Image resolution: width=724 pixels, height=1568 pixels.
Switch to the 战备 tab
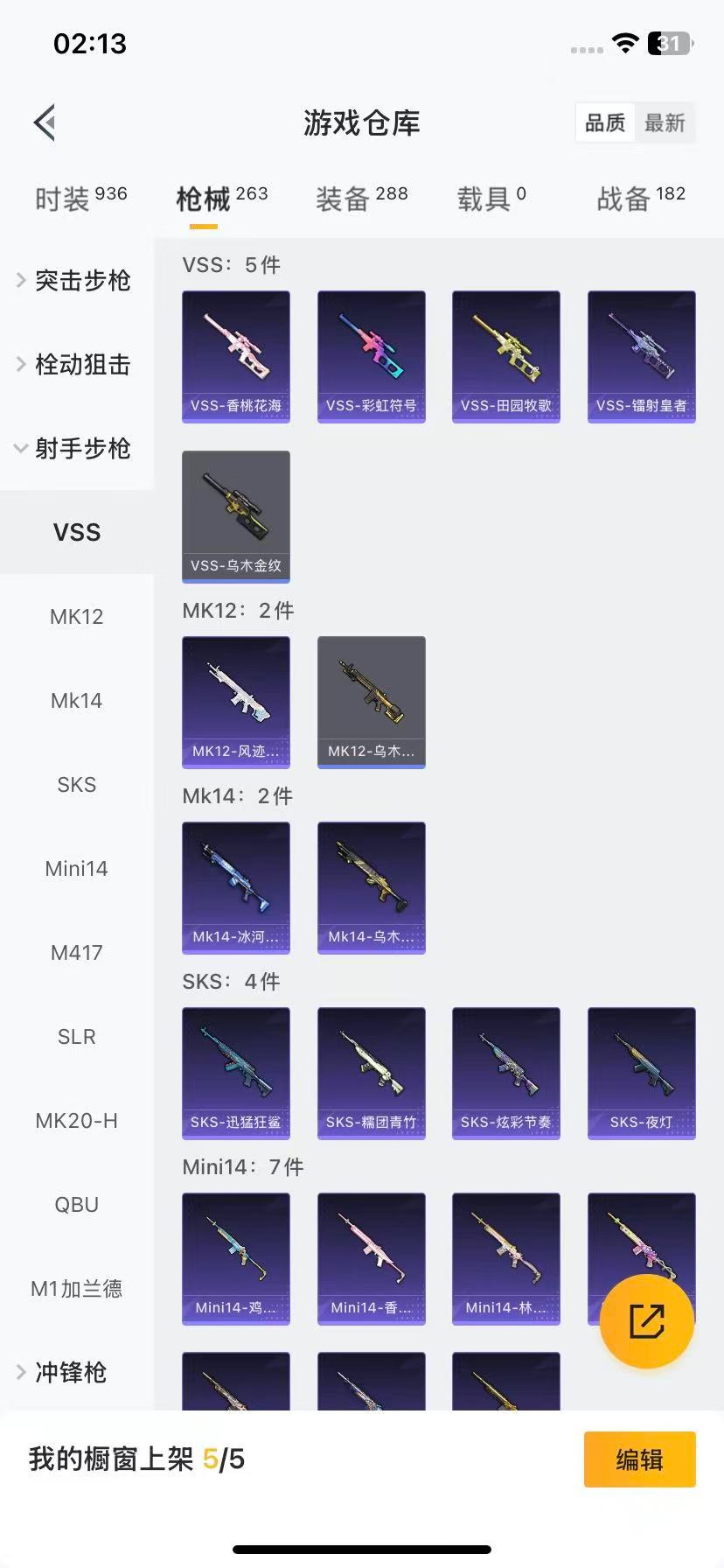click(640, 199)
